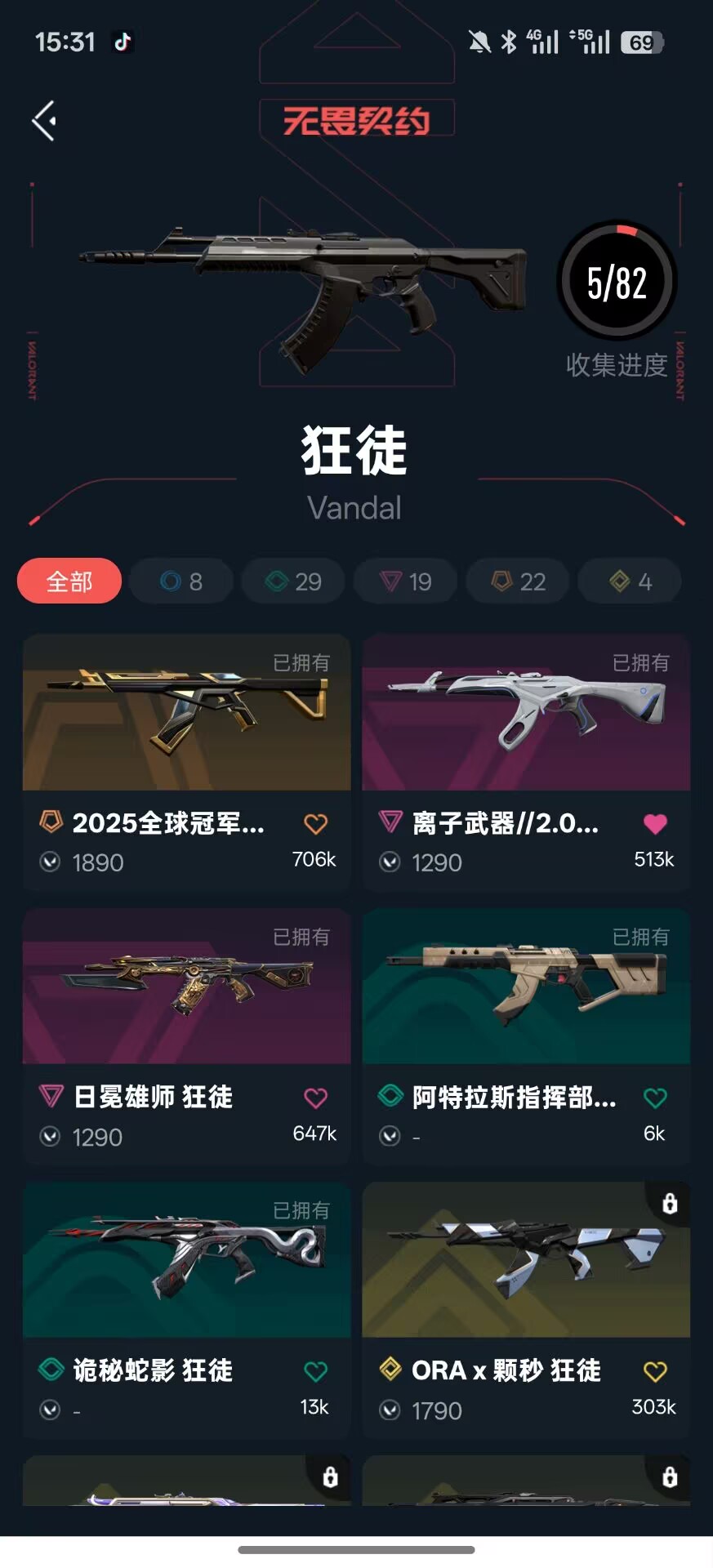Viewport: 713px width, 1568px height.
Task: Like the ORA x 颗秒 狂徒 skin
Action: (655, 1372)
